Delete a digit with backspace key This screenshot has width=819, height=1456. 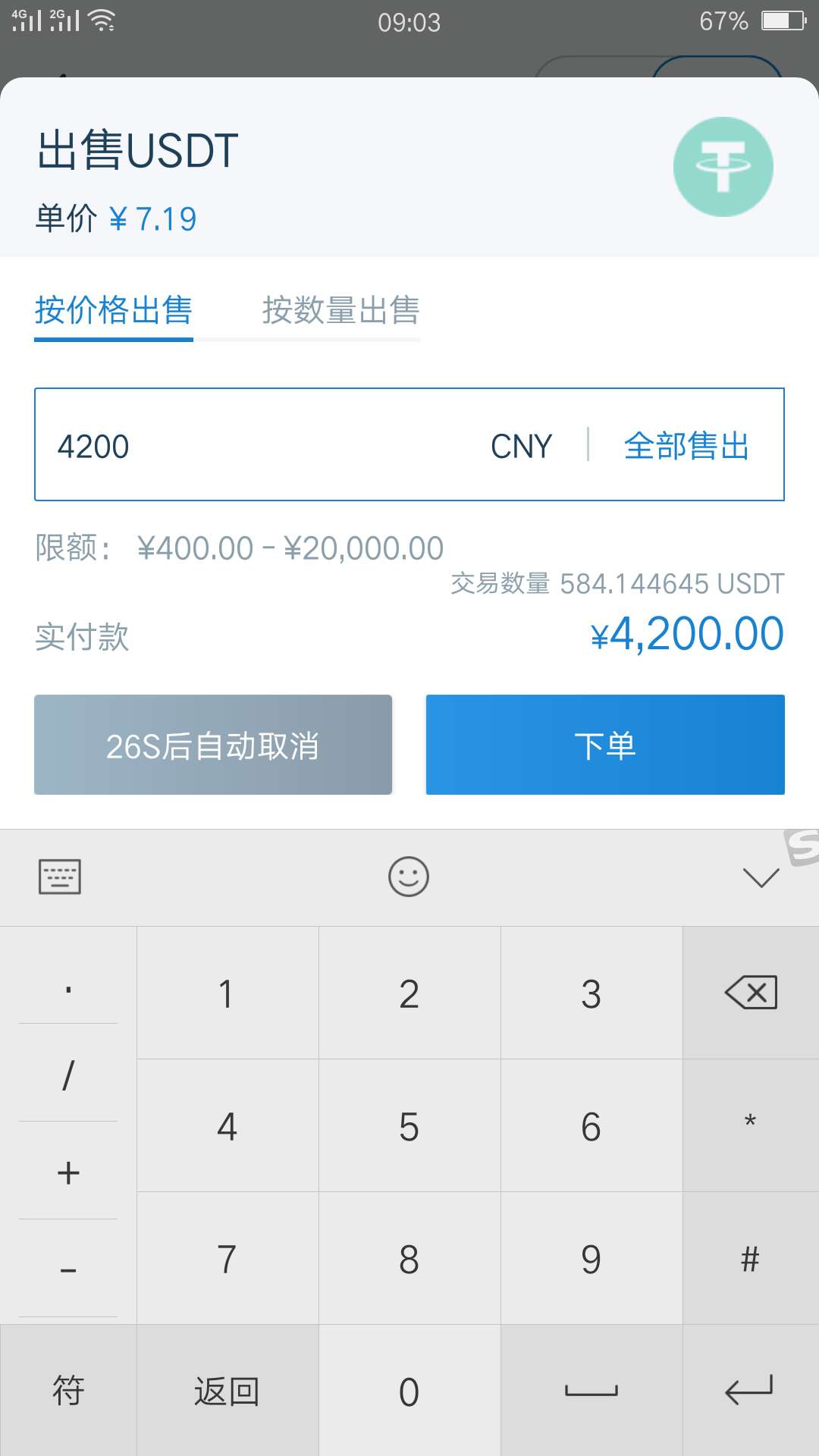pyautogui.click(x=751, y=993)
